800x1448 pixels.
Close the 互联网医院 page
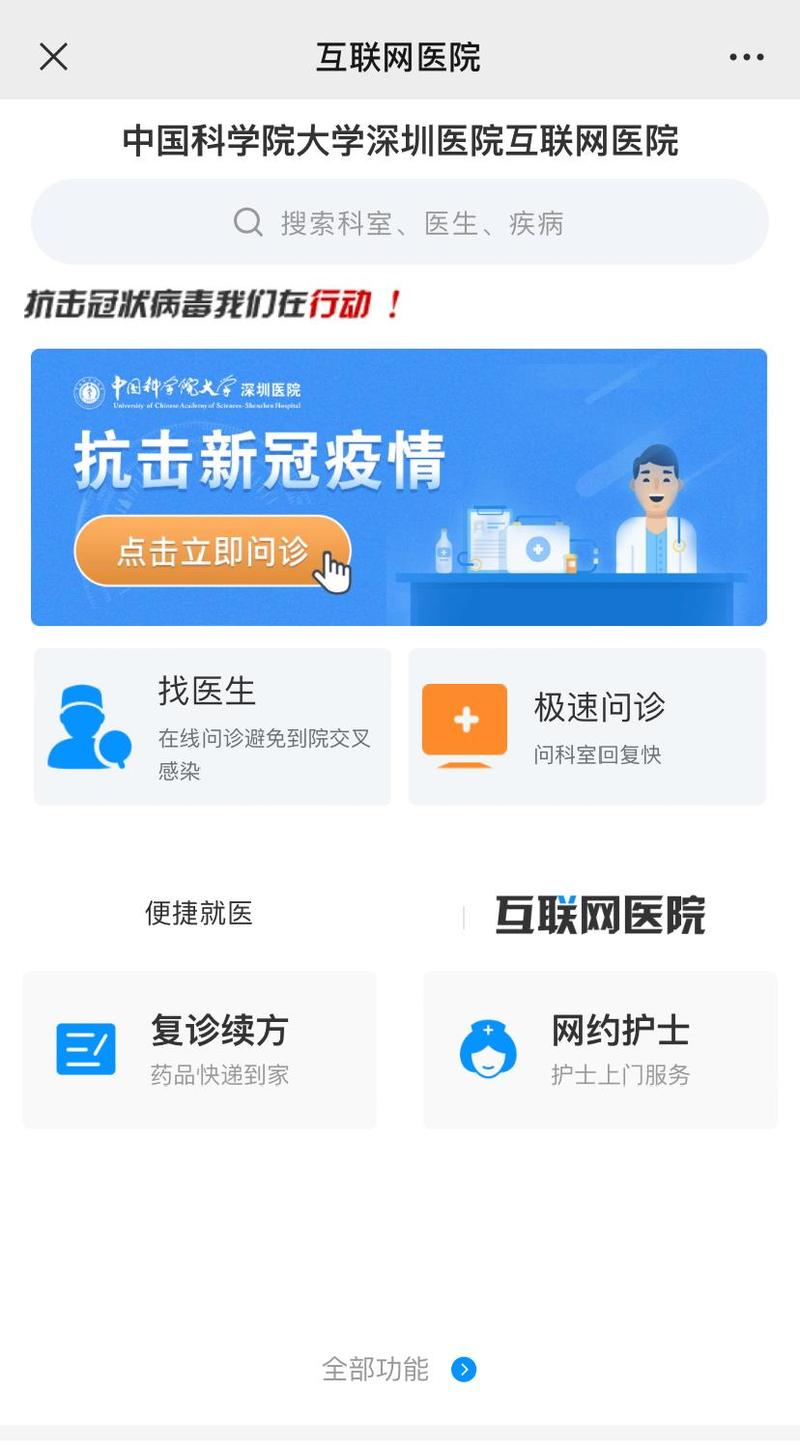pyautogui.click(x=53, y=57)
